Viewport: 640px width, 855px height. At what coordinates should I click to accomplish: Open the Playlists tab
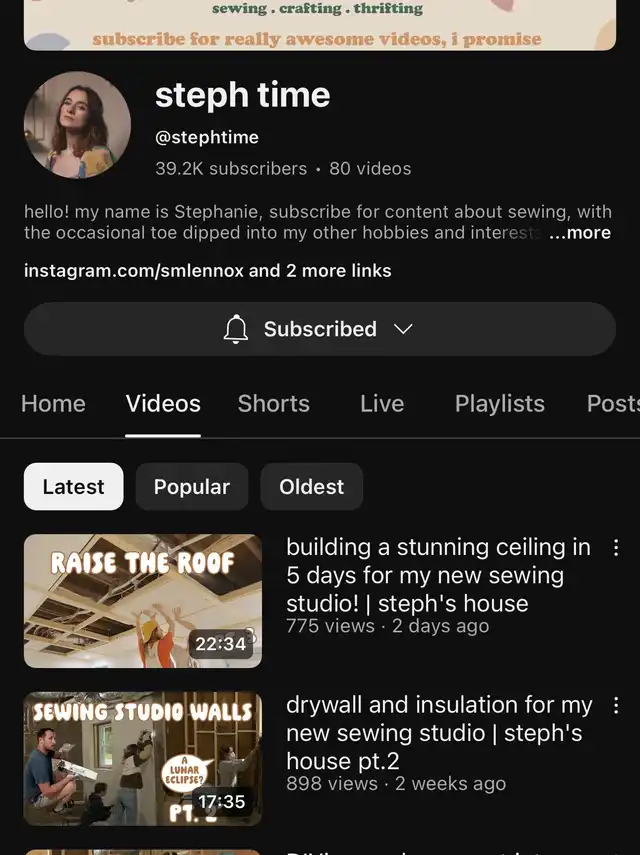[x=499, y=404]
